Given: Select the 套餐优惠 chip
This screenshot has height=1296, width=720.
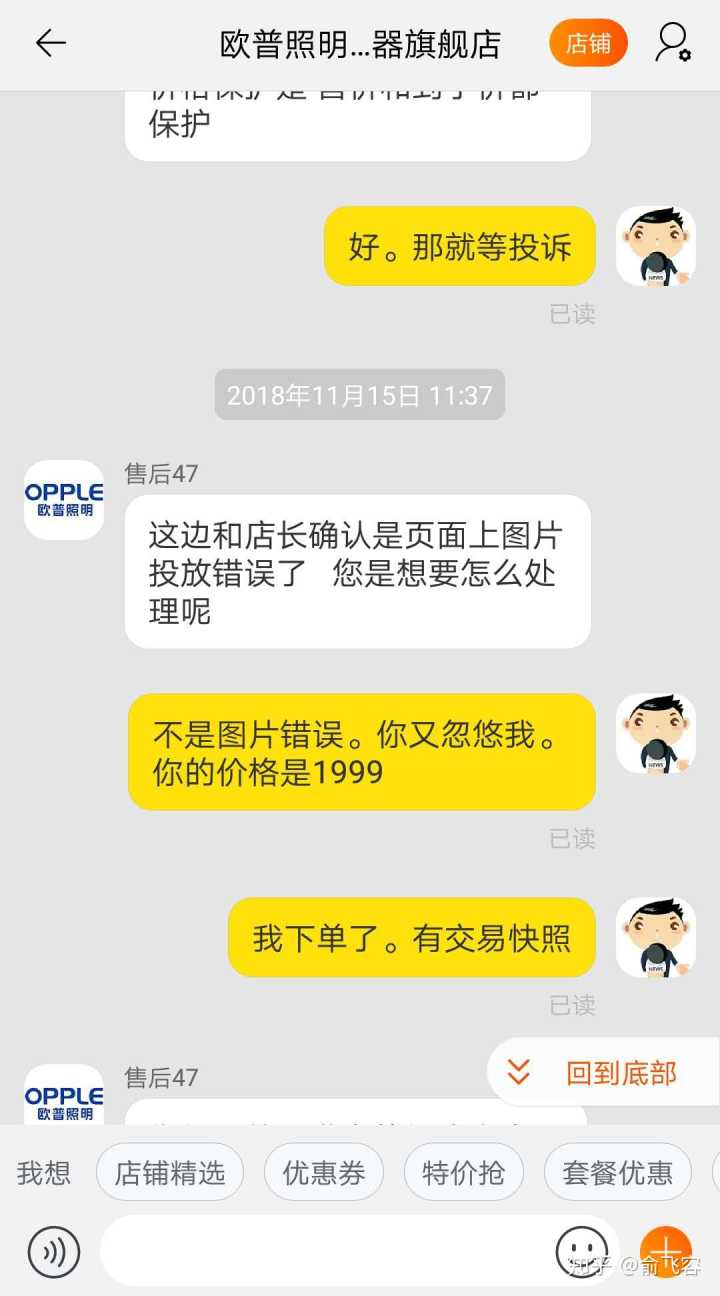Looking at the screenshot, I should [617, 1172].
